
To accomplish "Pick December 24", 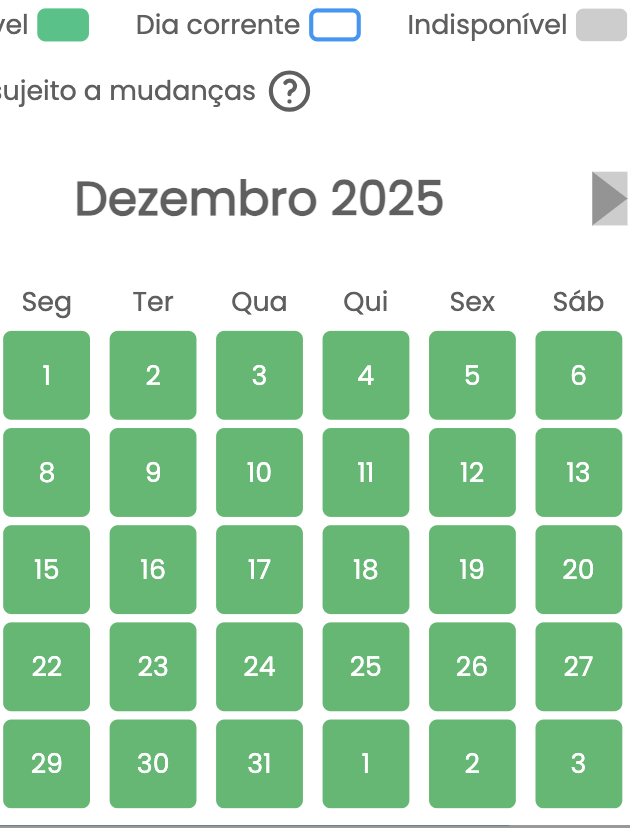I will click(x=259, y=666).
